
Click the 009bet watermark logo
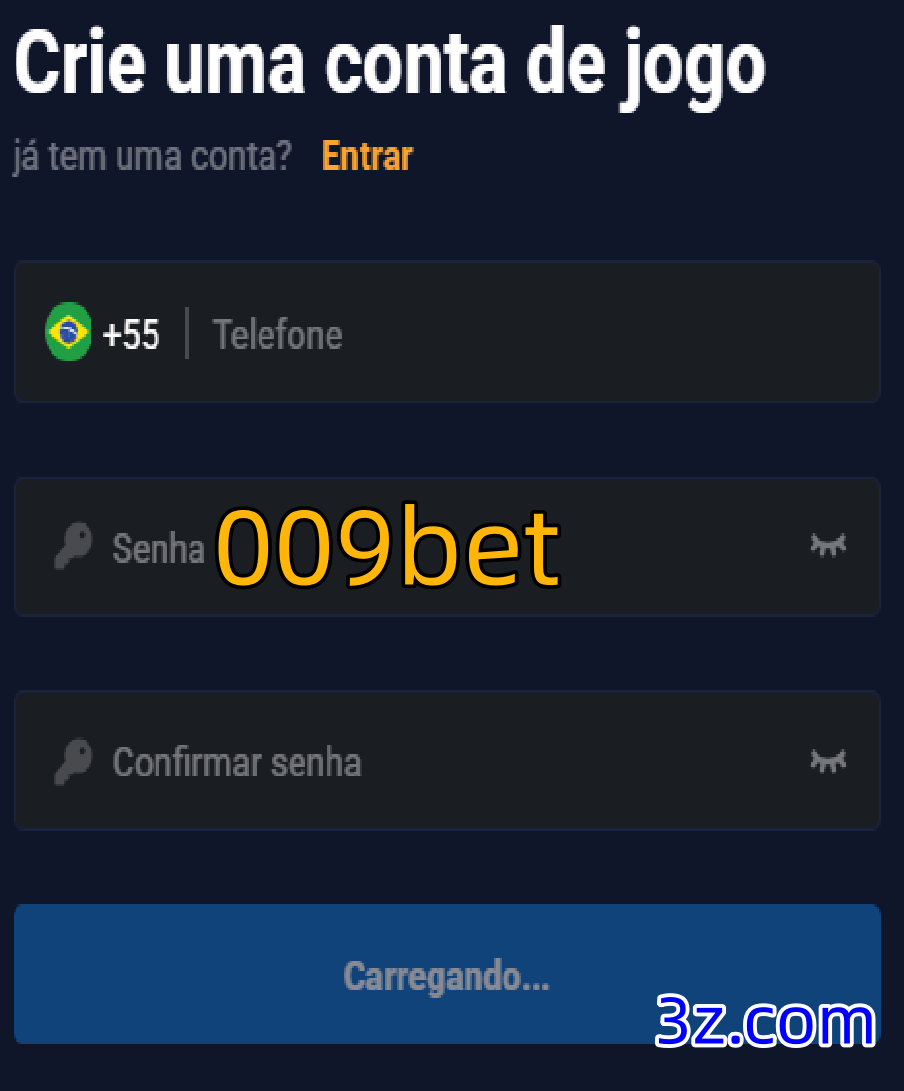(x=389, y=548)
